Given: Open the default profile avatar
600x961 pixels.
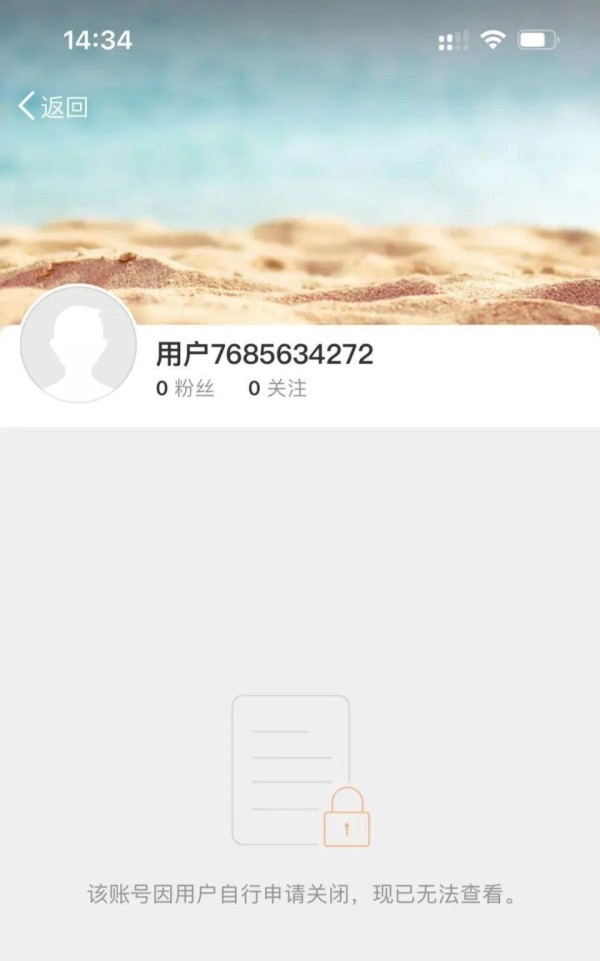Looking at the screenshot, I should tap(78, 344).
